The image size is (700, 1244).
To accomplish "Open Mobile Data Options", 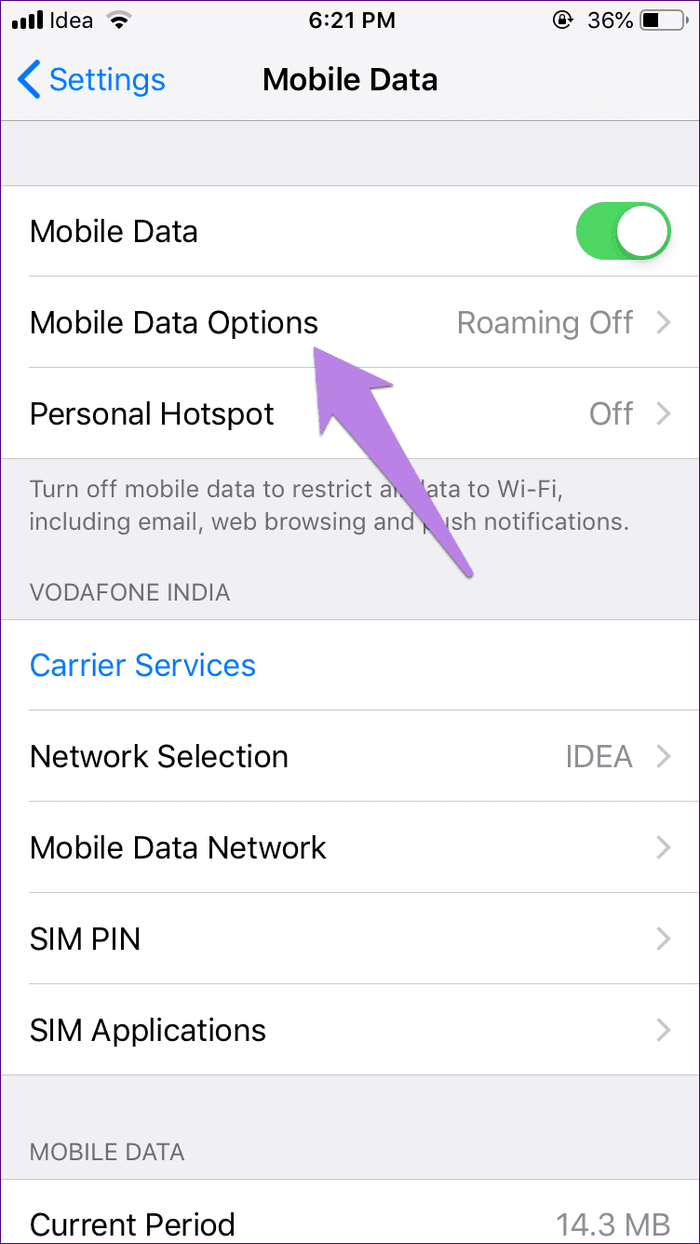I will 350,322.
